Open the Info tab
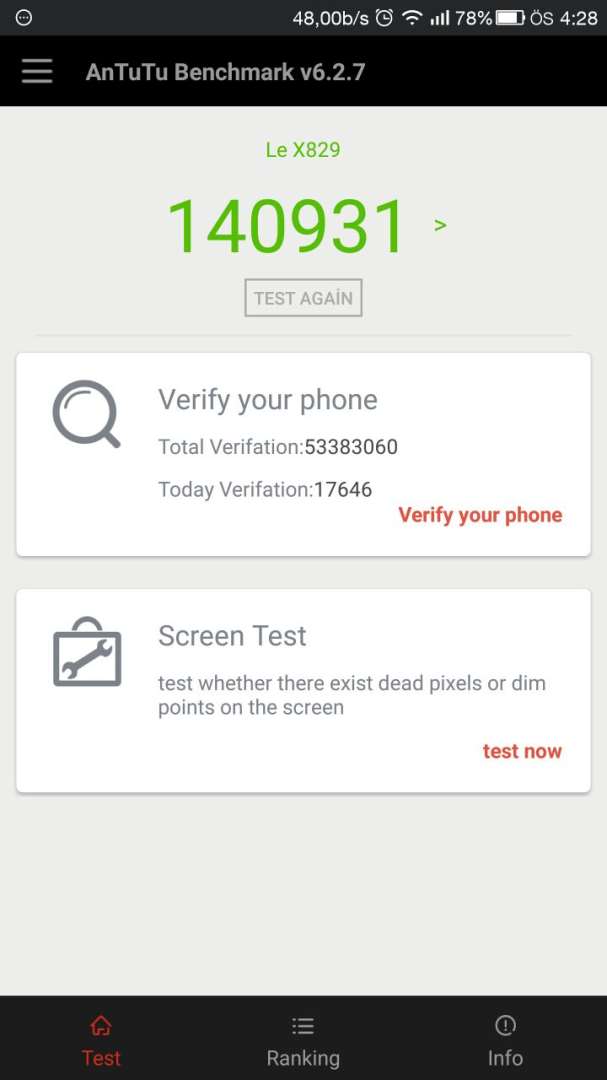This screenshot has width=607, height=1080. pyautogui.click(x=505, y=1041)
